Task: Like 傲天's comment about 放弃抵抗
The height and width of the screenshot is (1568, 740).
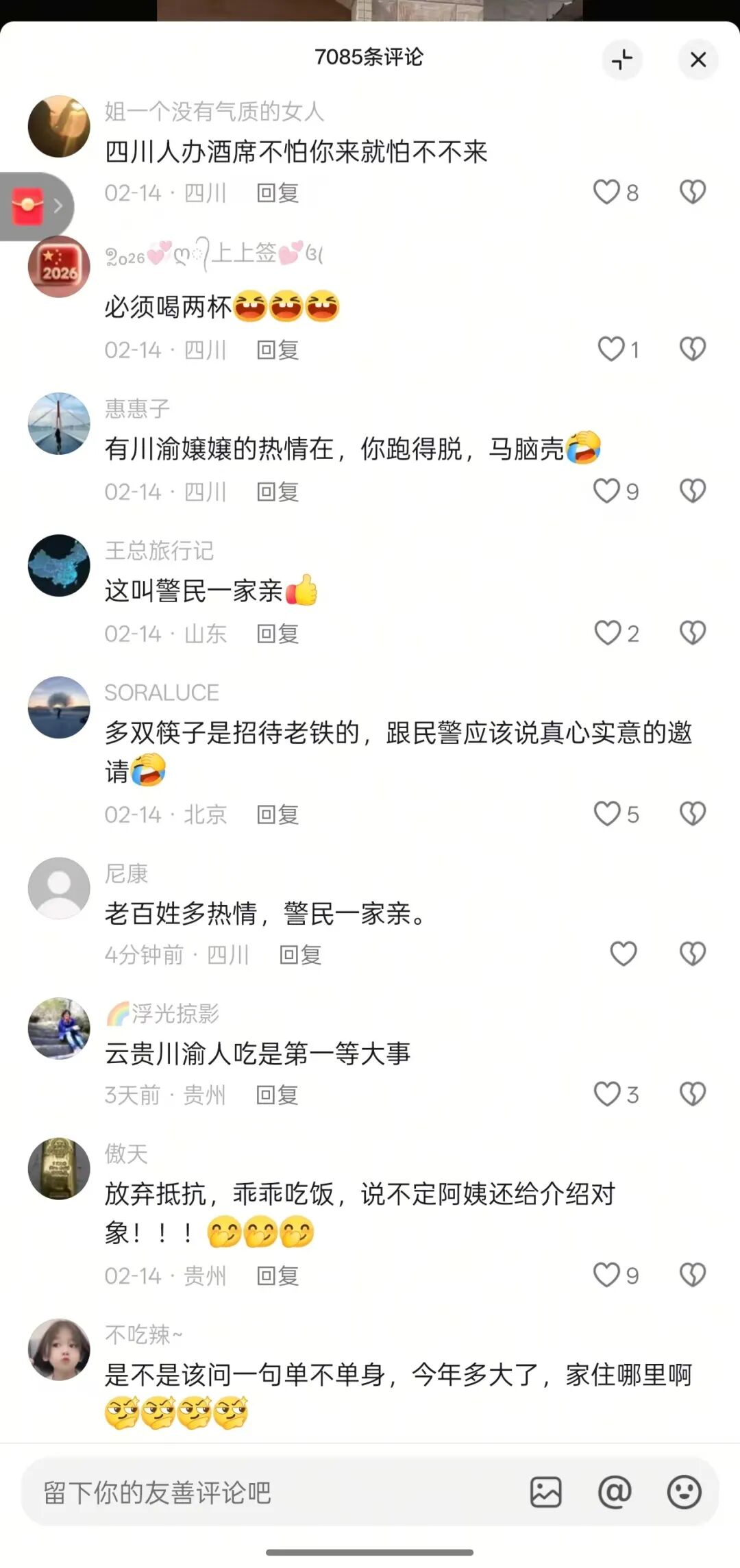Action: tap(606, 1275)
